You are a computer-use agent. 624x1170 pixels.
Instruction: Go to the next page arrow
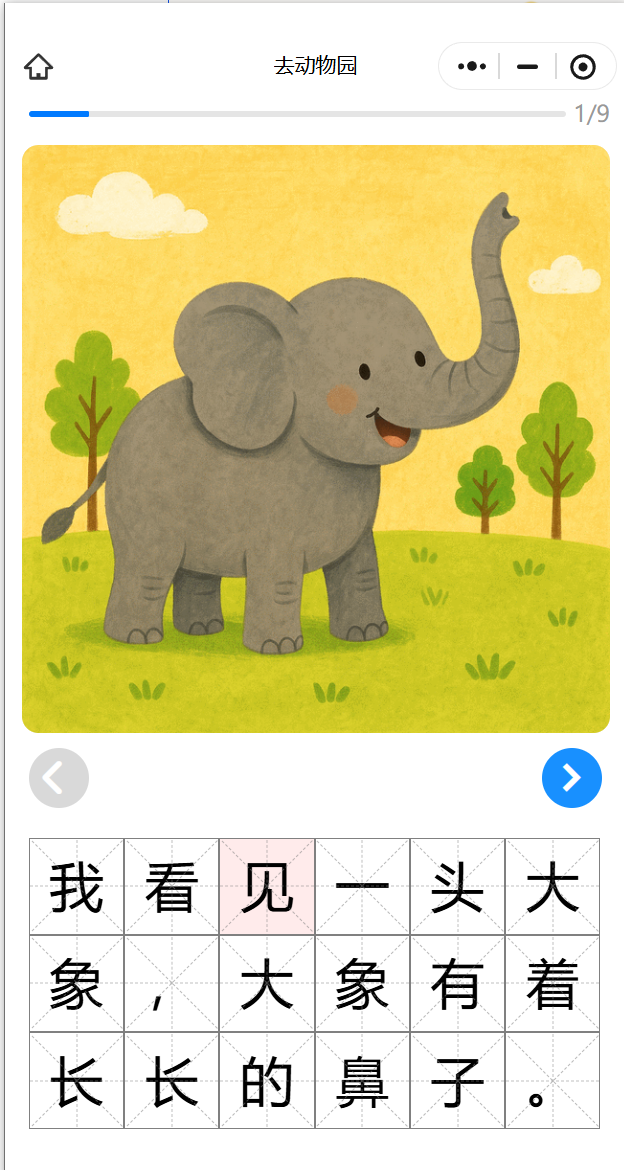coord(571,777)
